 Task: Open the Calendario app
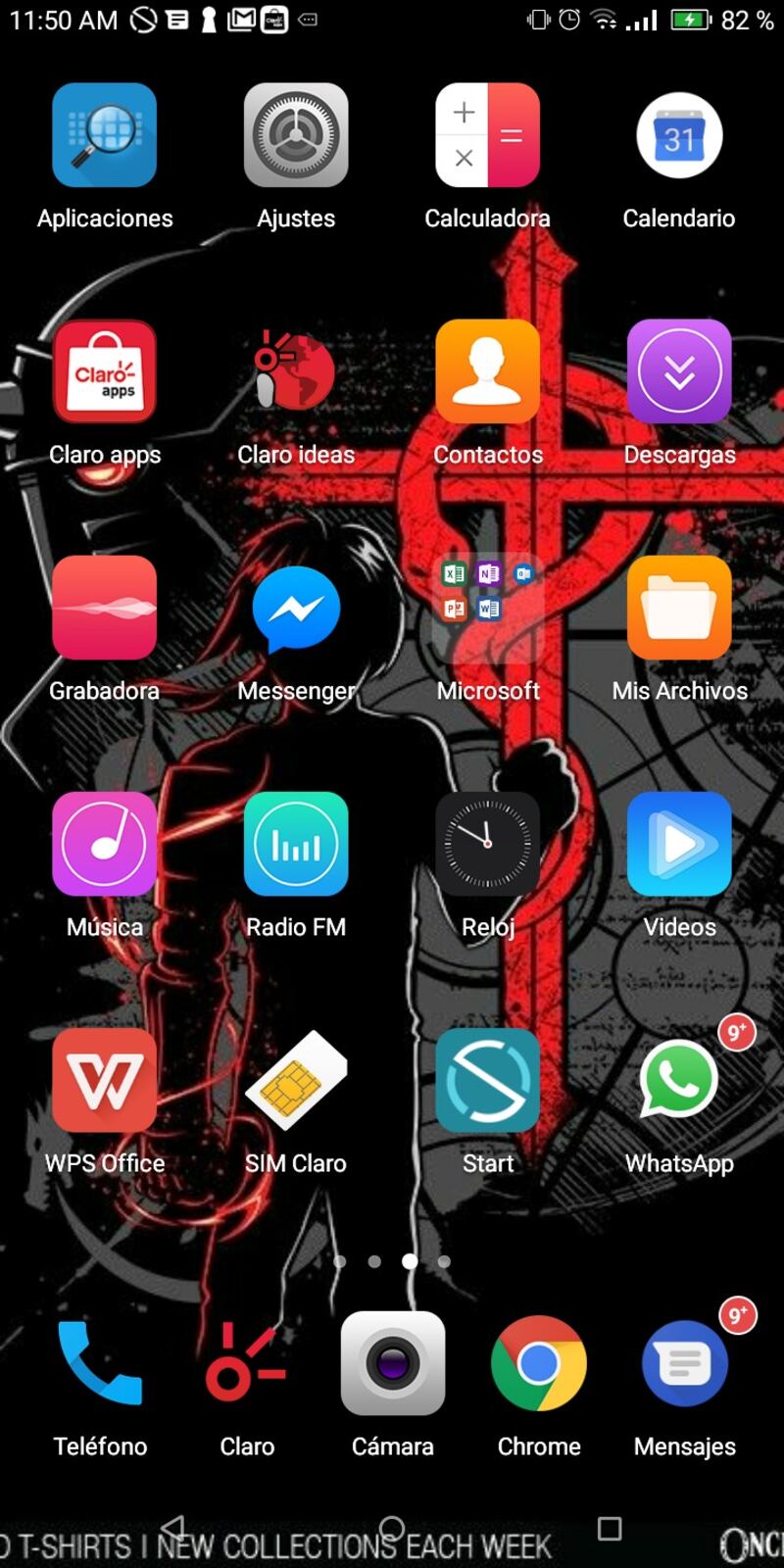(x=679, y=135)
